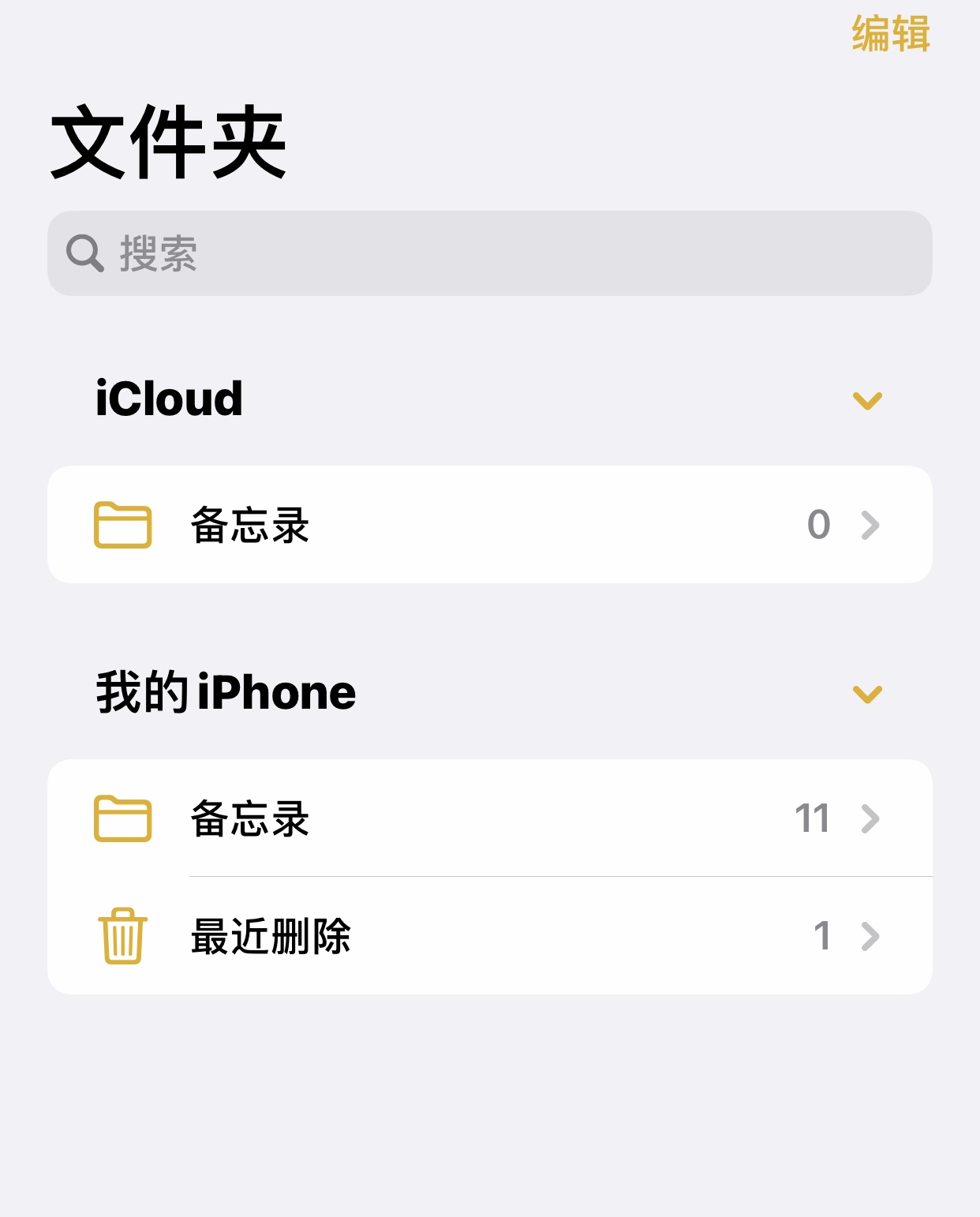Click the magnifying glass in the search bar
Screen dimensions: 980x1217
pyautogui.click(x=84, y=253)
